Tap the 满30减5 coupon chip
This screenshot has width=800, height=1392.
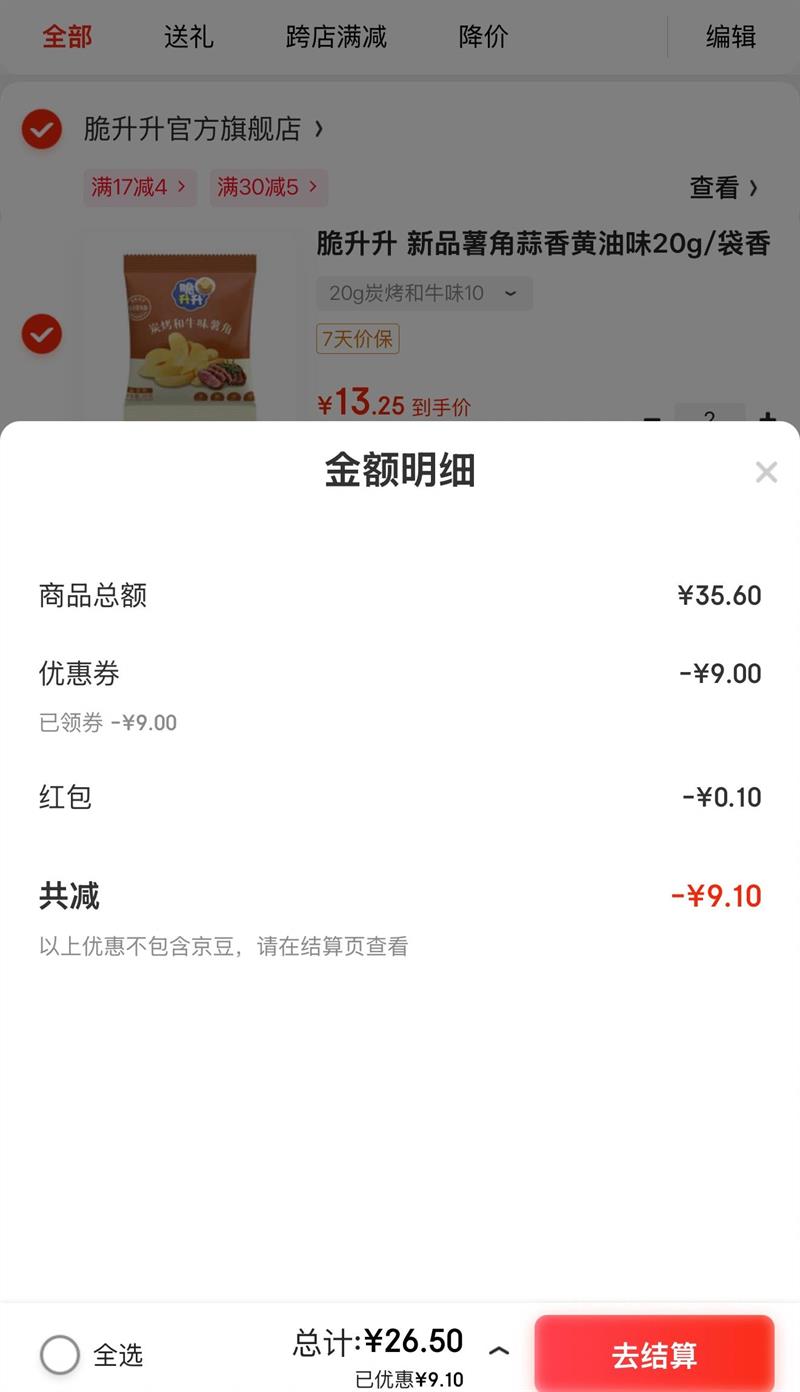pos(268,187)
